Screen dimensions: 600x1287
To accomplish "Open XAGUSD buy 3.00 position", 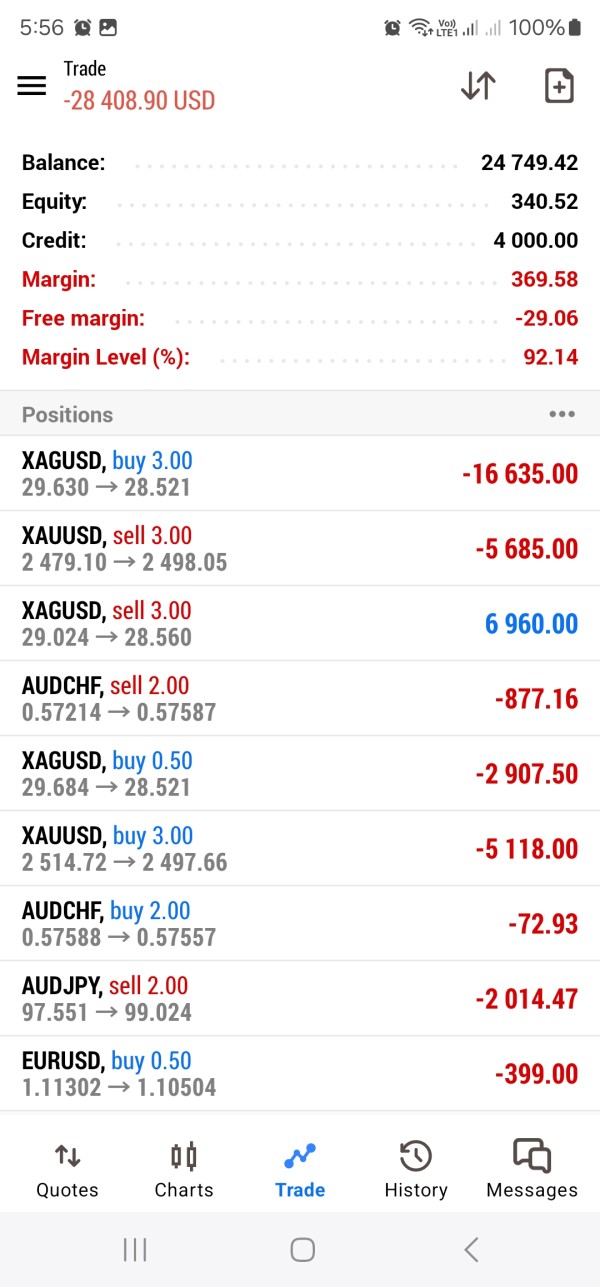I will pyautogui.click(x=300, y=474).
